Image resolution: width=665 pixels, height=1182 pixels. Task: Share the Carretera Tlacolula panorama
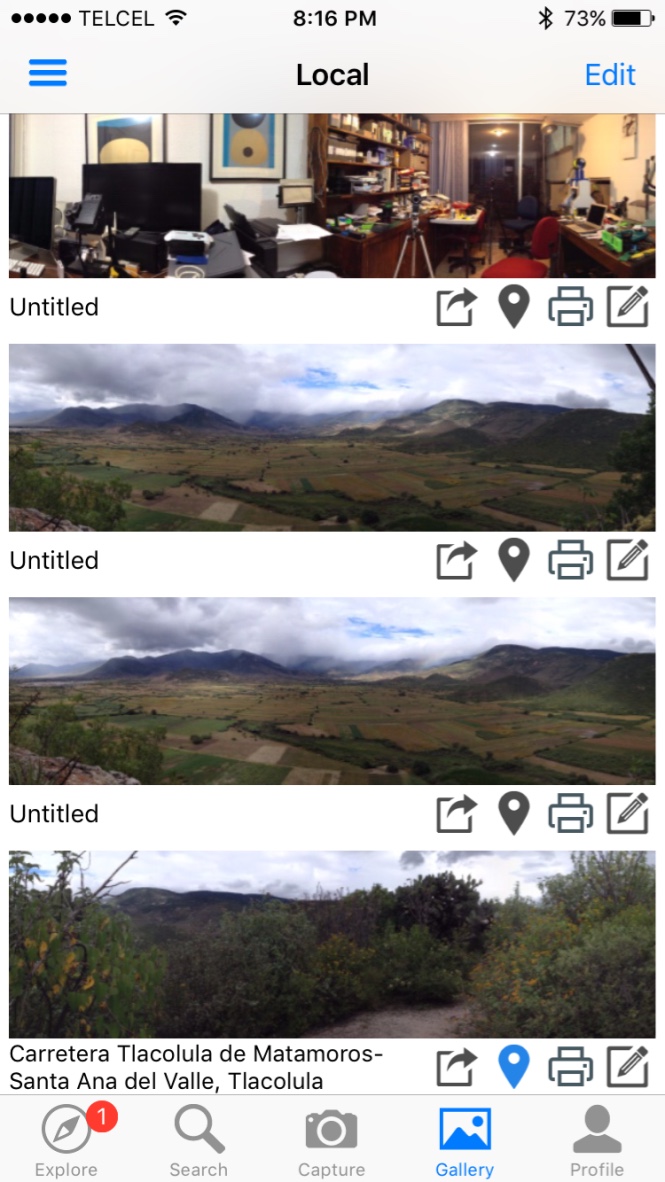coord(457,1067)
